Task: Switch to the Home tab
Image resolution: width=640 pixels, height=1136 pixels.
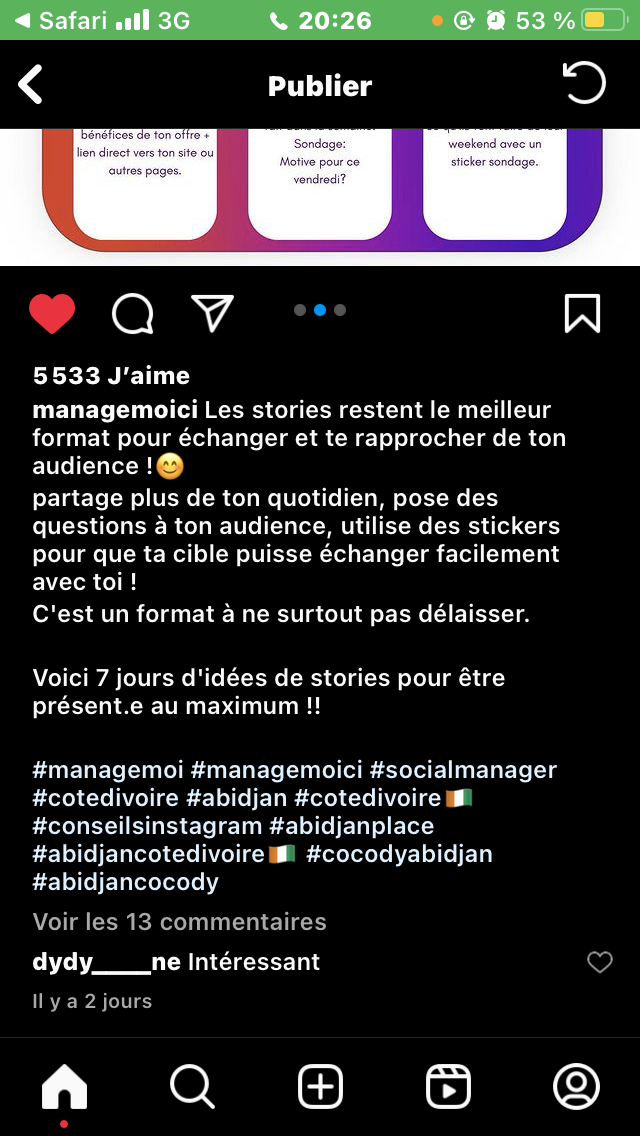Action: point(65,1087)
